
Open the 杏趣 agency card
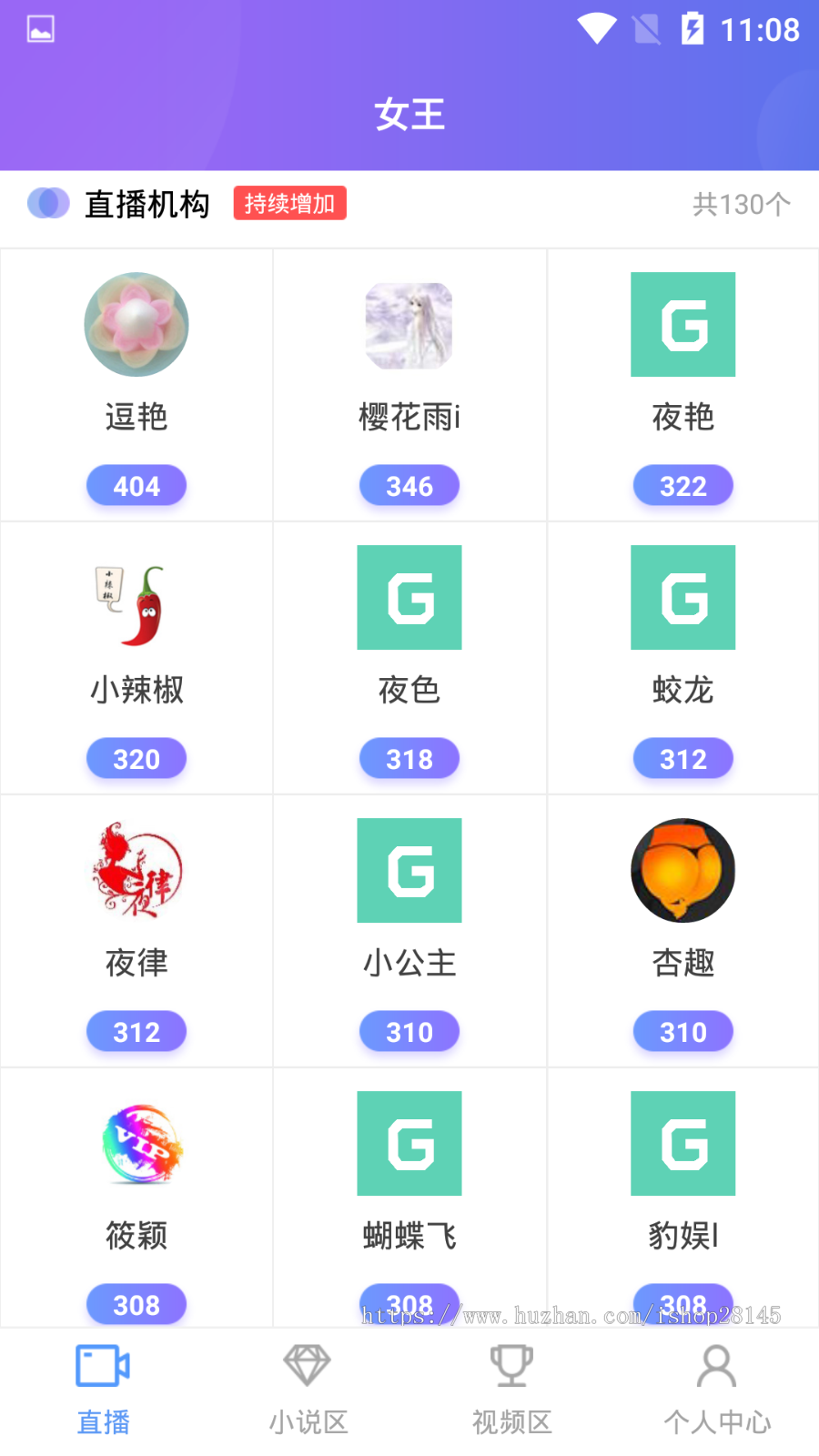(x=682, y=930)
